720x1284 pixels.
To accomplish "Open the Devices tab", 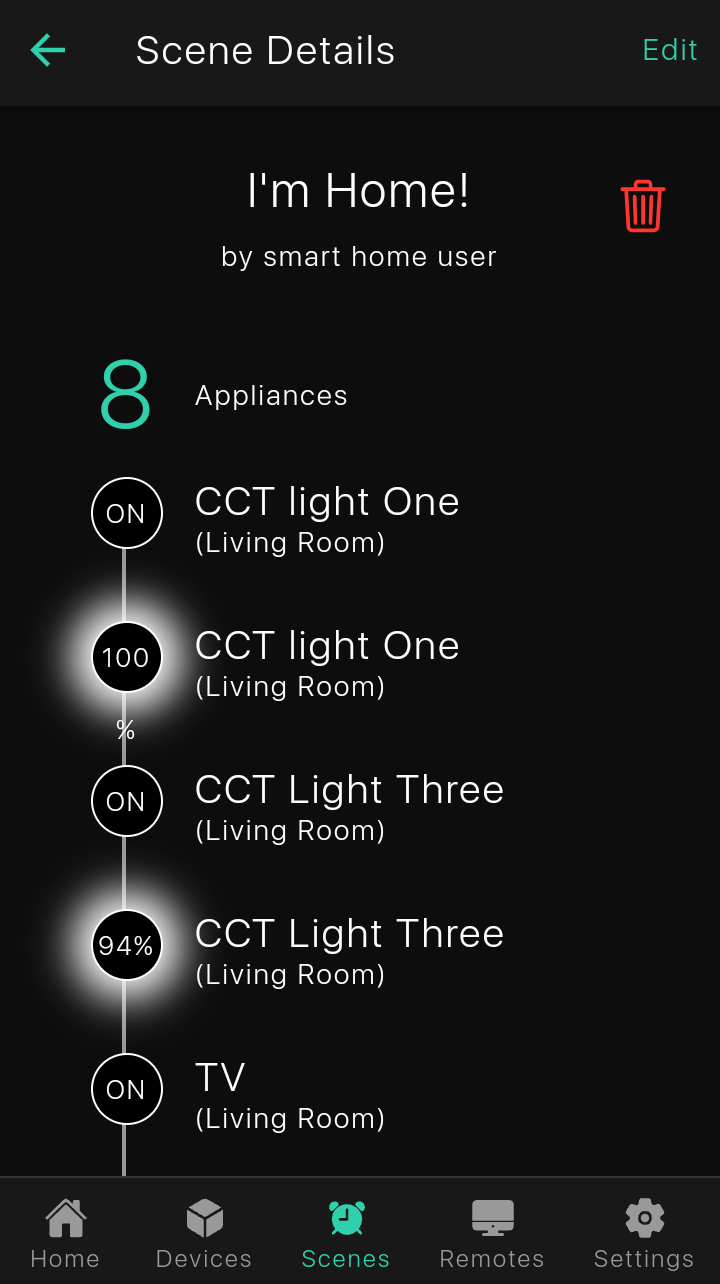I will [204, 1233].
